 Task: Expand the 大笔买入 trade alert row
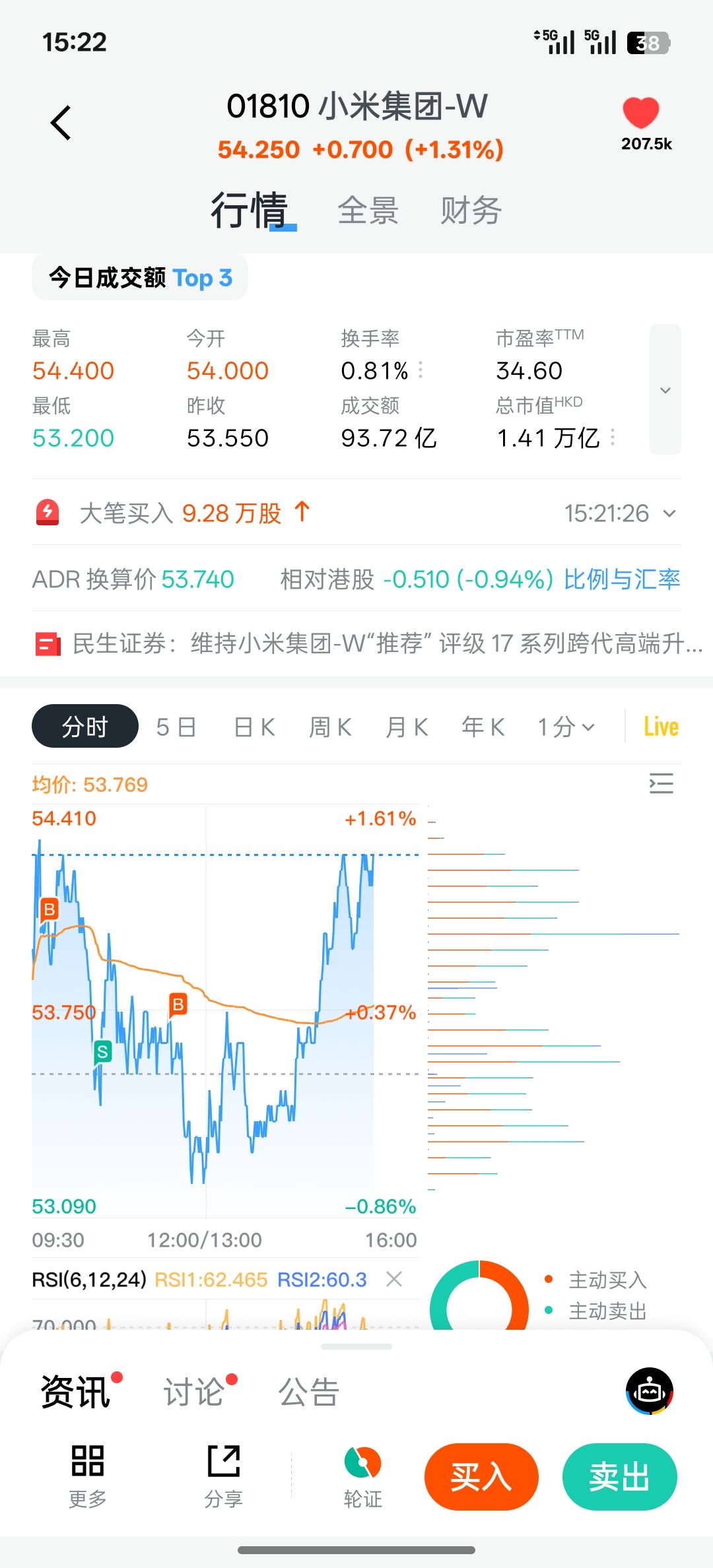pos(669,513)
